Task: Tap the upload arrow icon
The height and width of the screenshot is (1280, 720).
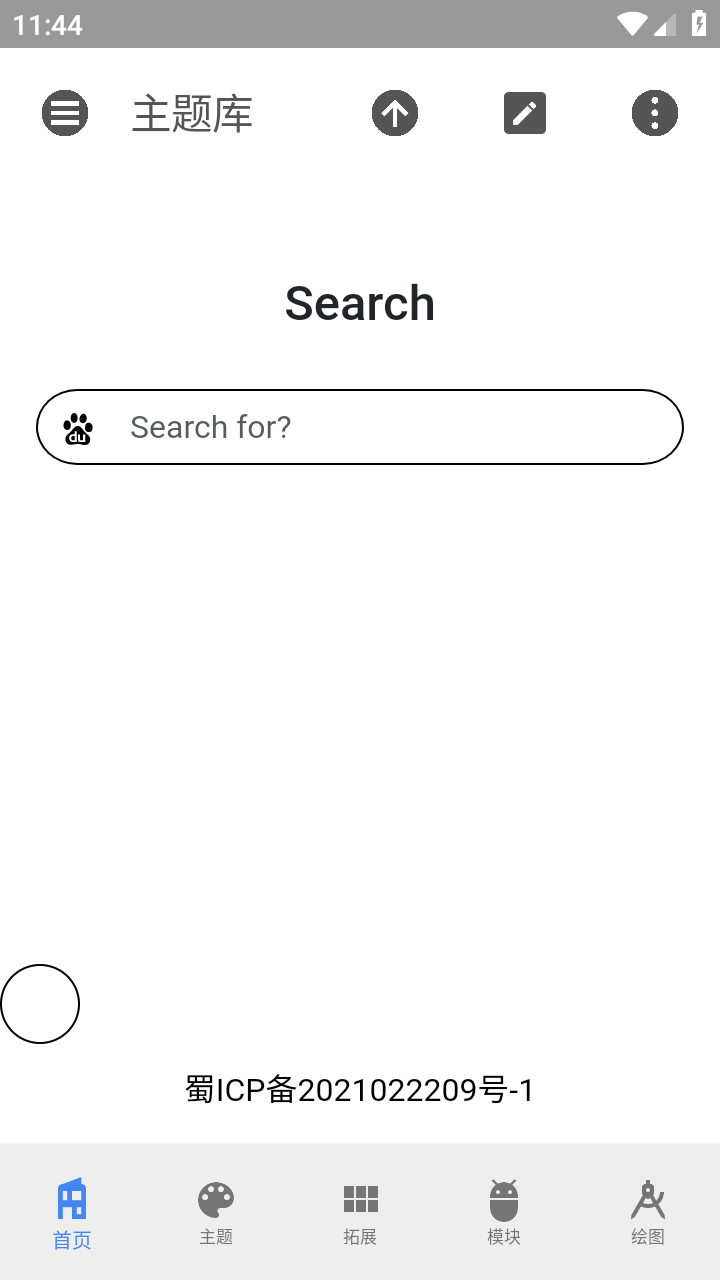Action: click(395, 113)
